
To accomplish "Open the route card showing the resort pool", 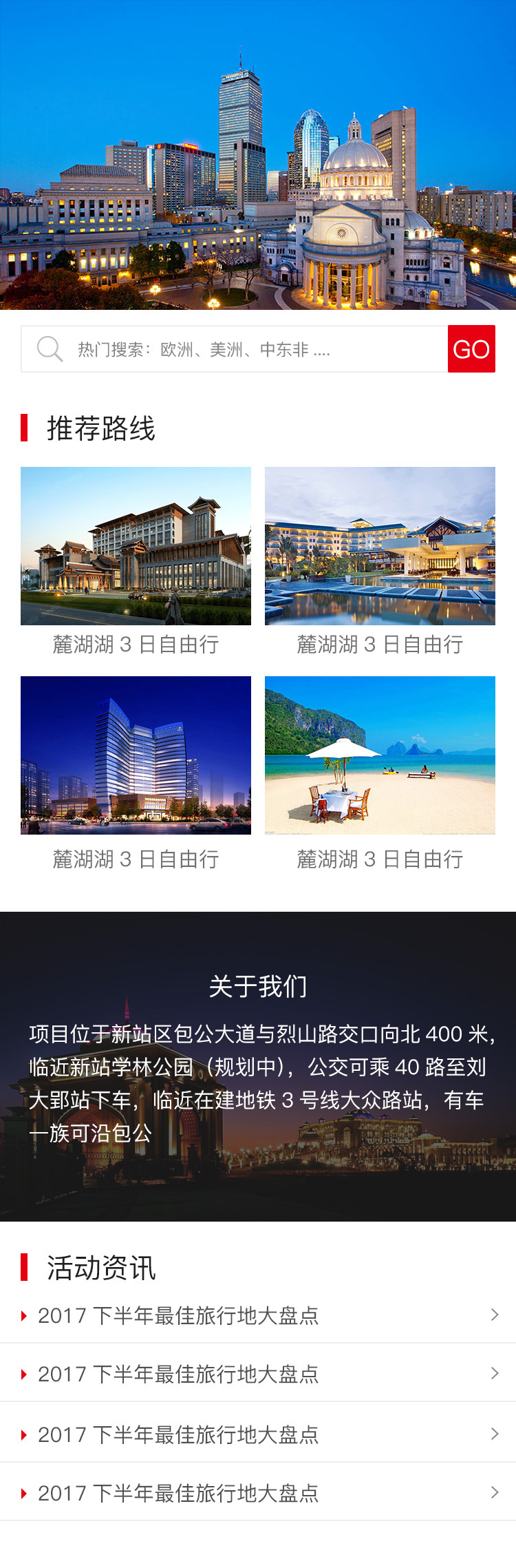I will (x=380, y=546).
